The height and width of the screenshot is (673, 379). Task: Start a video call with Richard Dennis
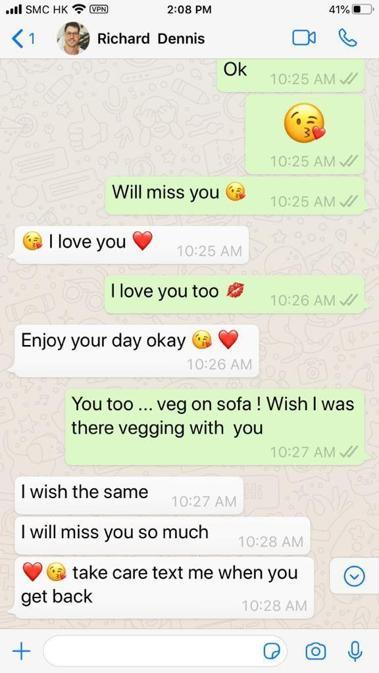[x=304, y=38]
